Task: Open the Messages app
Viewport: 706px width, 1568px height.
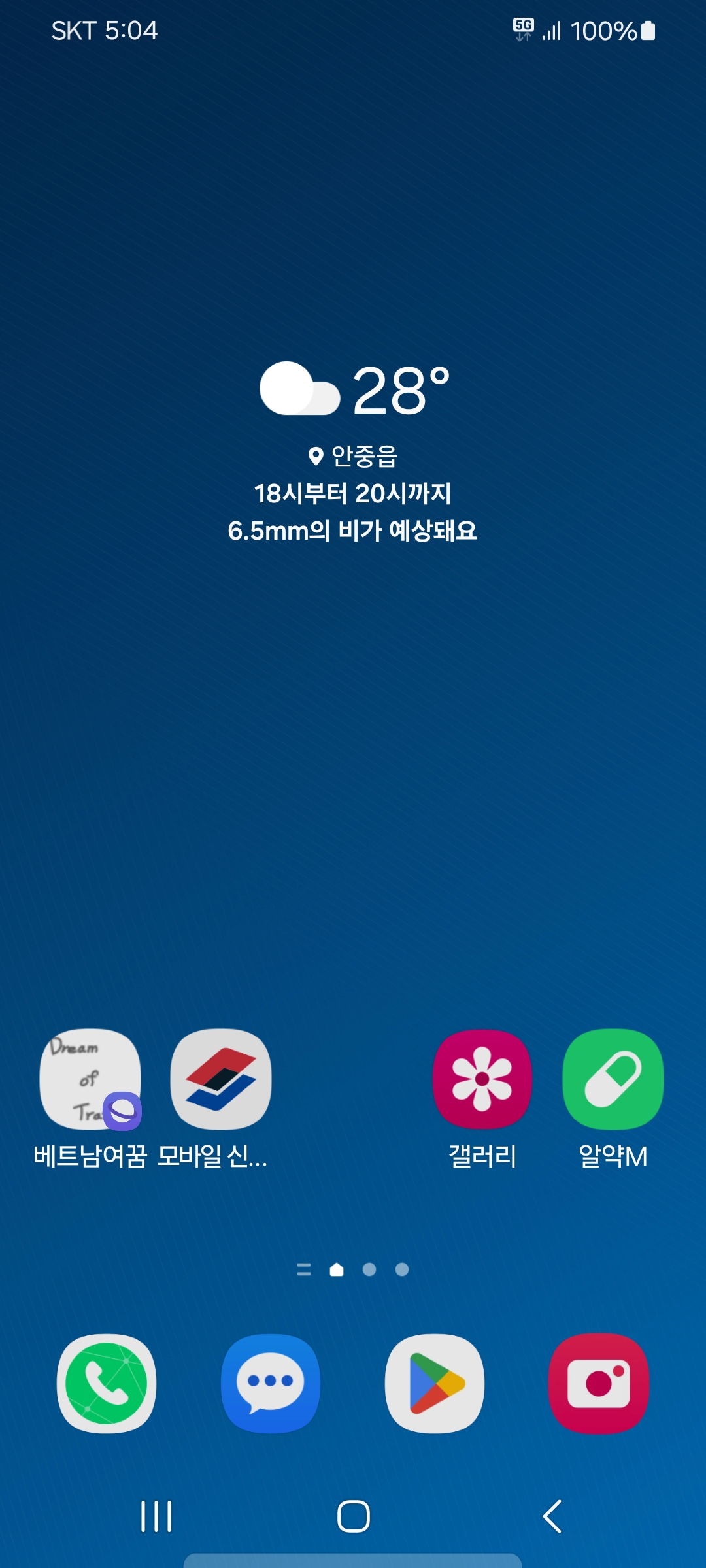Action: point(271,1383)
